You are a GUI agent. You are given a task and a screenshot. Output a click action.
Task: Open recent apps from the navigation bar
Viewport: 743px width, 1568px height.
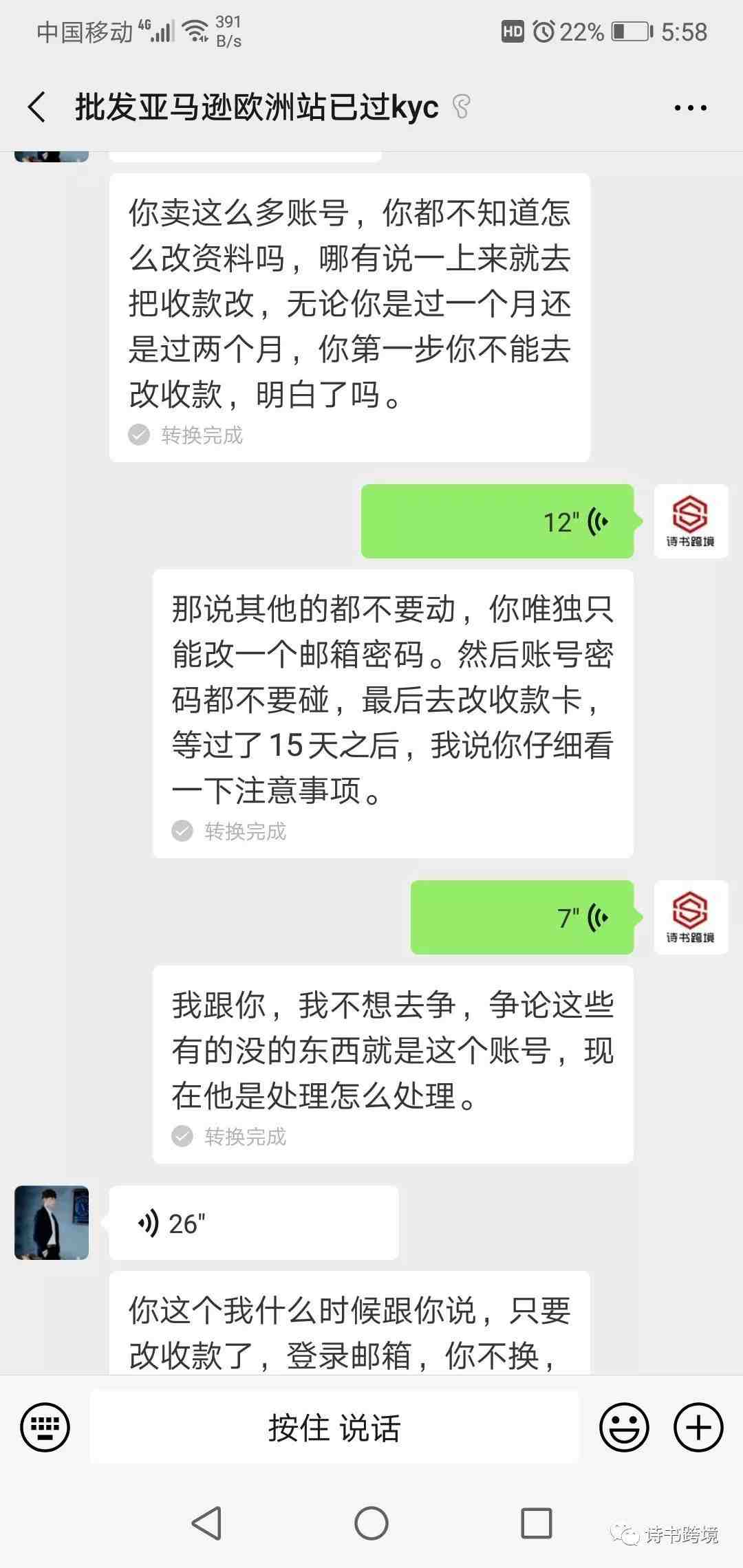point(537,1523)
